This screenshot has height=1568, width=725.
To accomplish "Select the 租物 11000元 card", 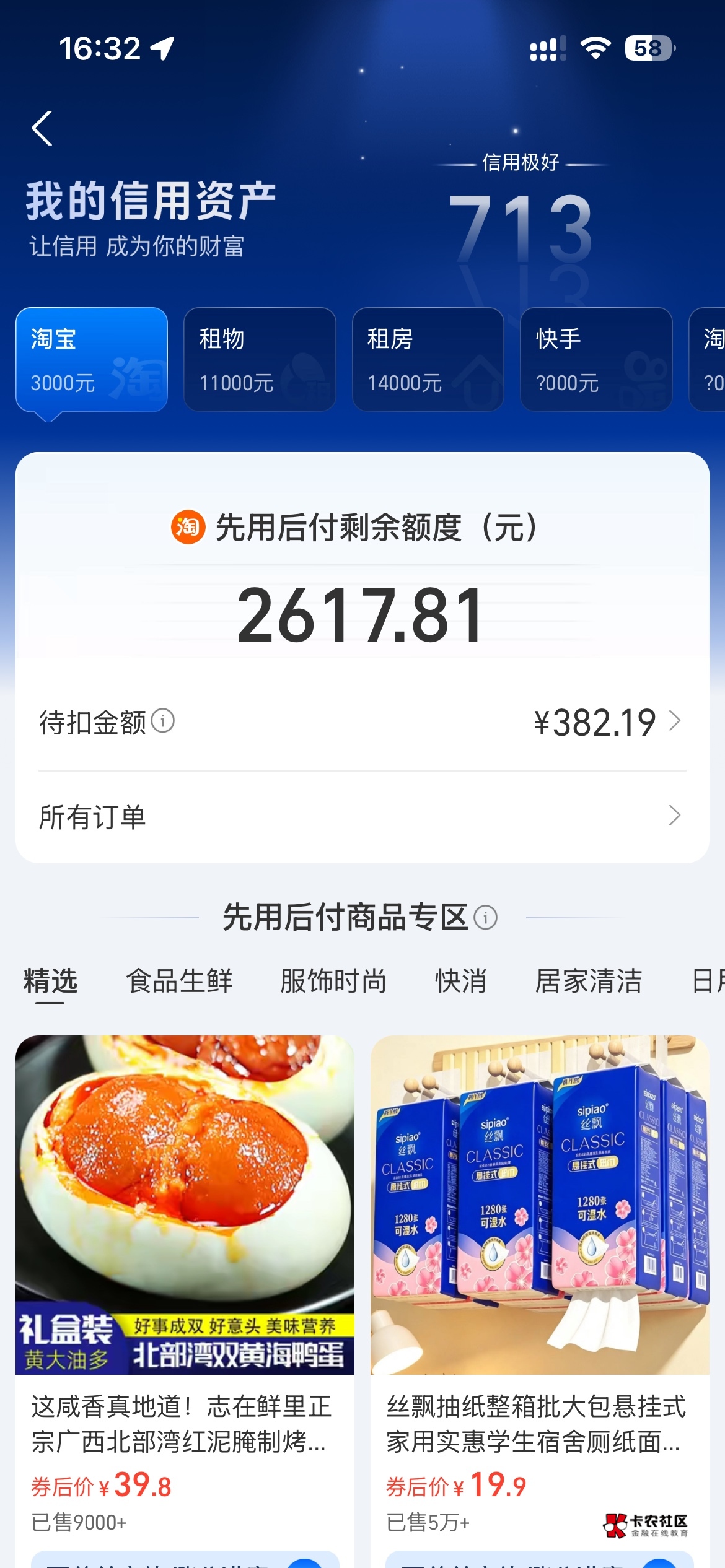I will click(260, 360).
